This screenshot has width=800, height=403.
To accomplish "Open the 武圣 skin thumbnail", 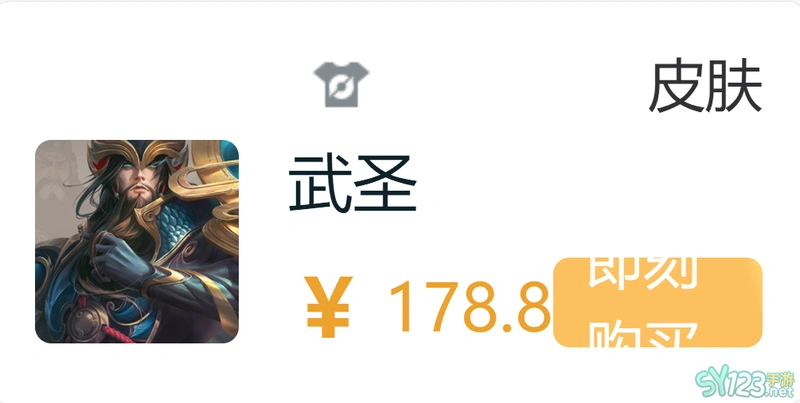I will (137, 242).
